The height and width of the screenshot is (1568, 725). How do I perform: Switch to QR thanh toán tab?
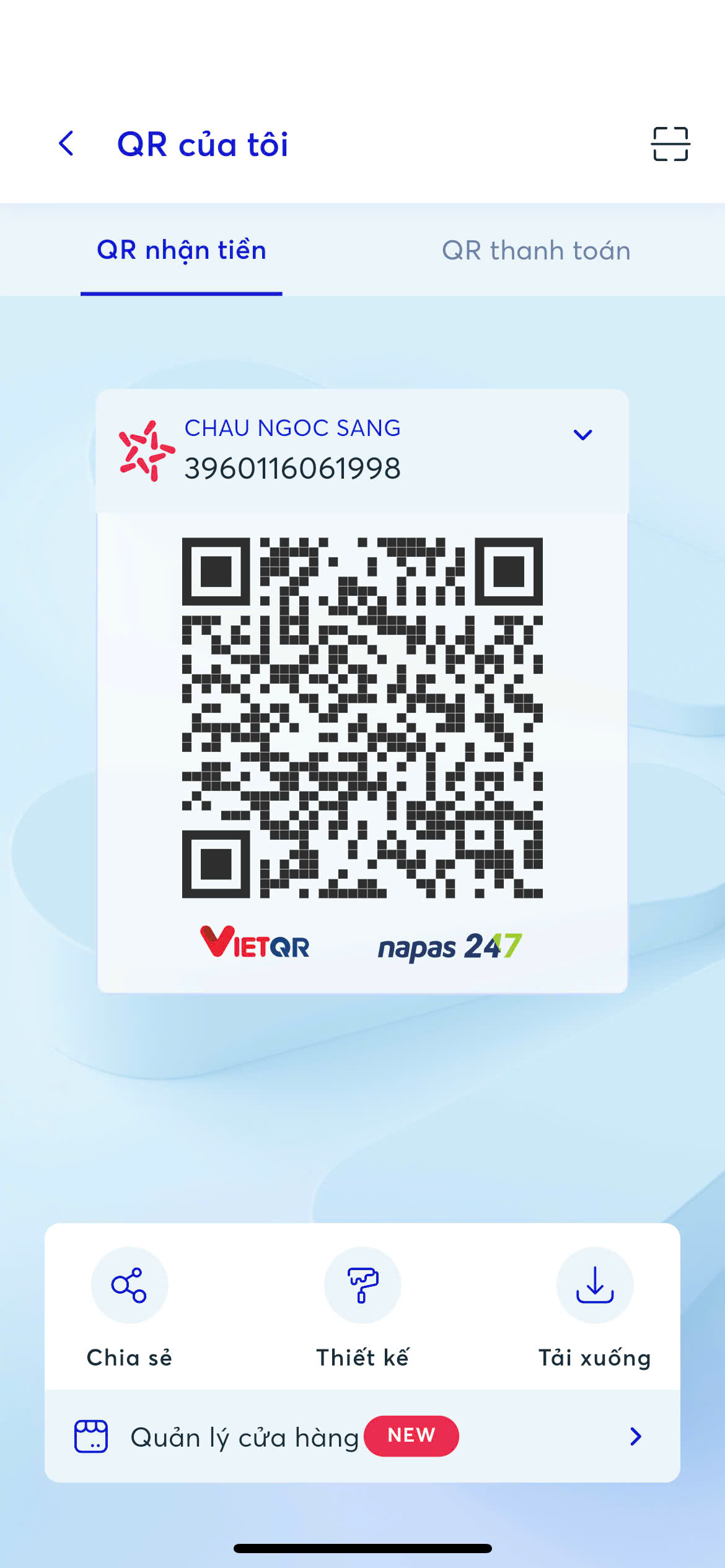pyautogui.click(x=536, y=250)
